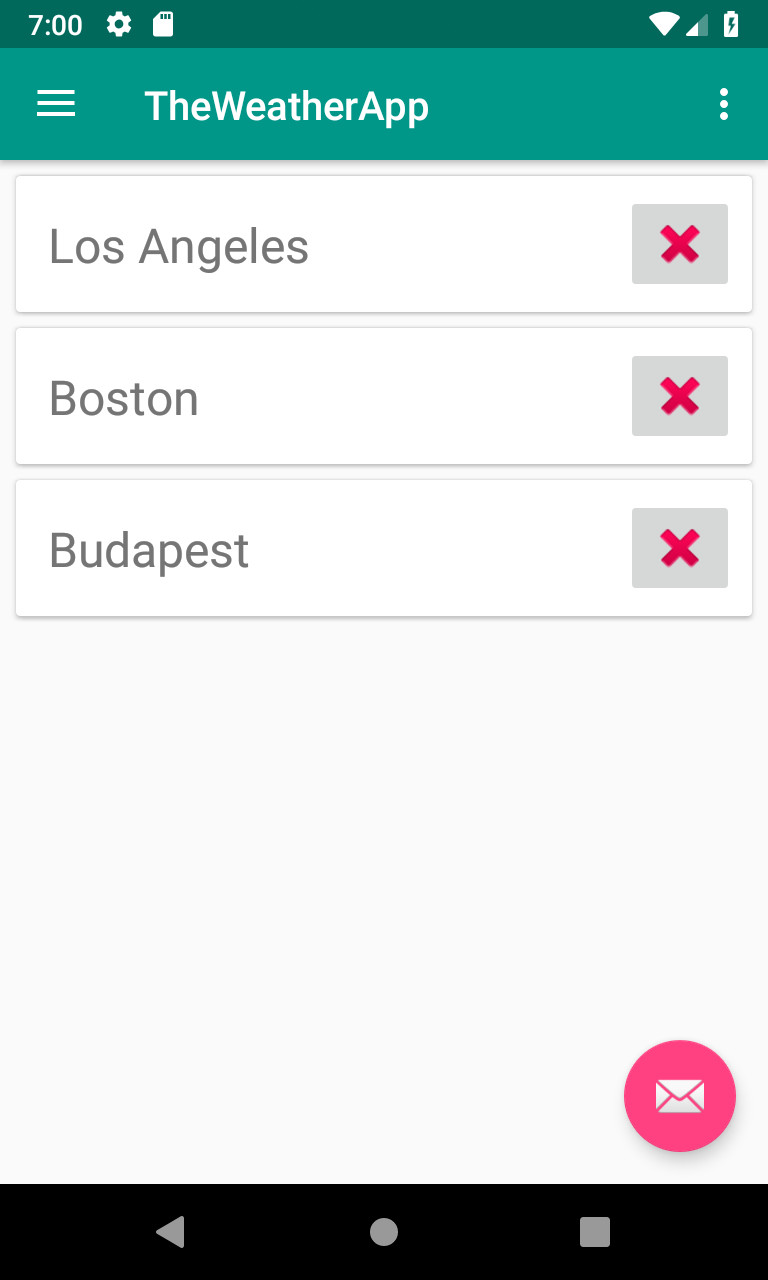
Task: Delete Budapest using its X button
Action: (x=679, y=547)
